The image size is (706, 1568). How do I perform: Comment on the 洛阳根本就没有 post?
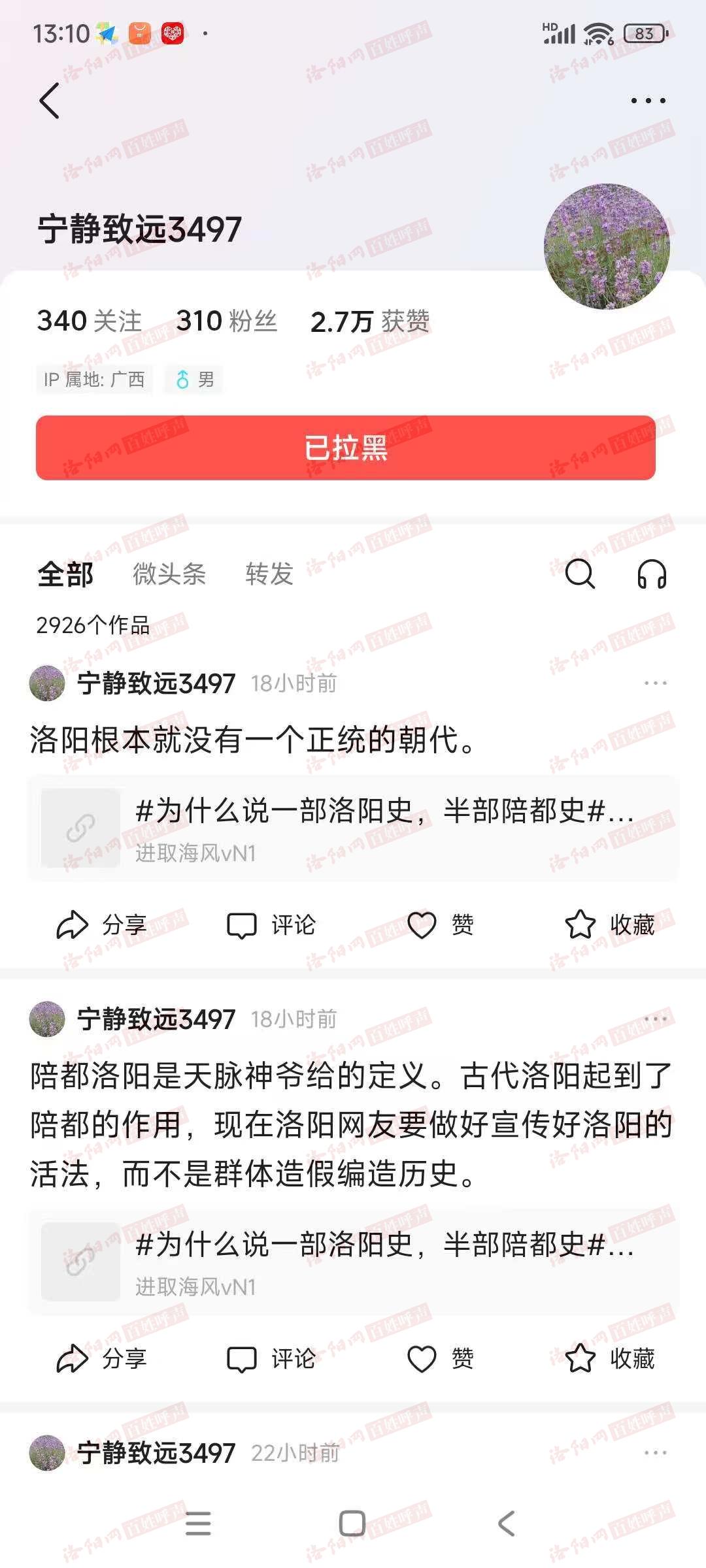tap(271, 925)
